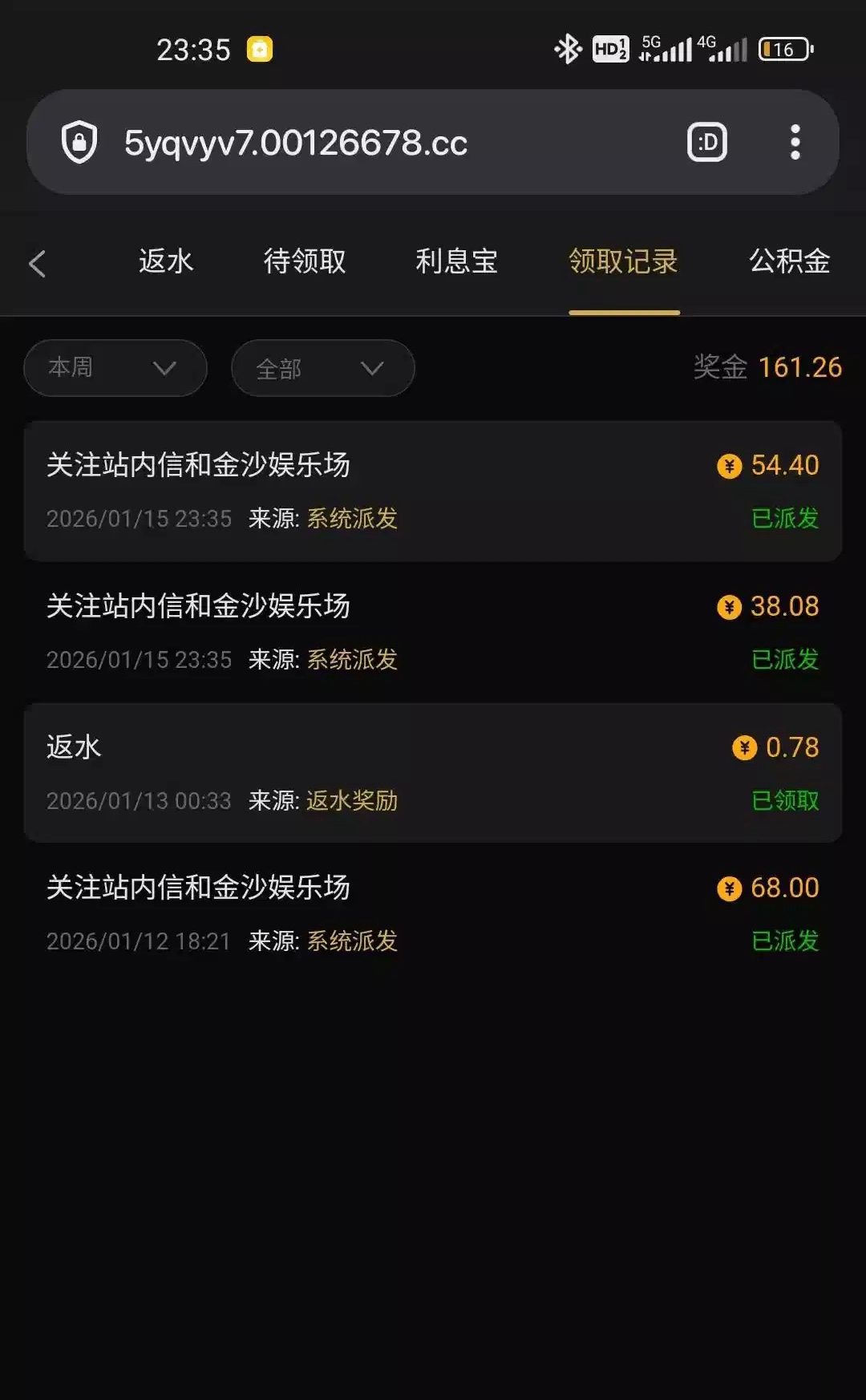Switch to the 待领取 tab
The image size is (866, 1400).
[x=305, y=261]
